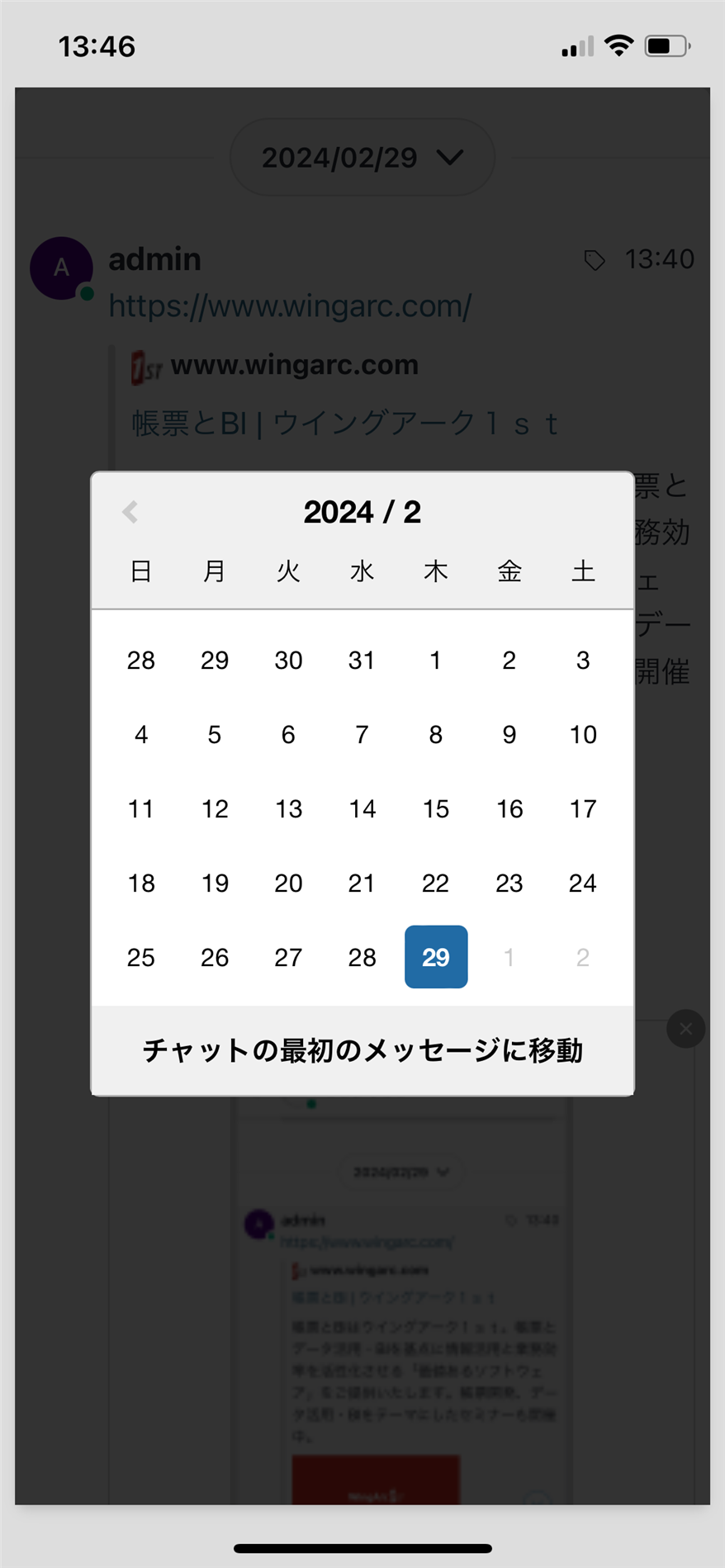Select January 31 in the calendar
725x1568 pixels.
(x=362, y=660)
